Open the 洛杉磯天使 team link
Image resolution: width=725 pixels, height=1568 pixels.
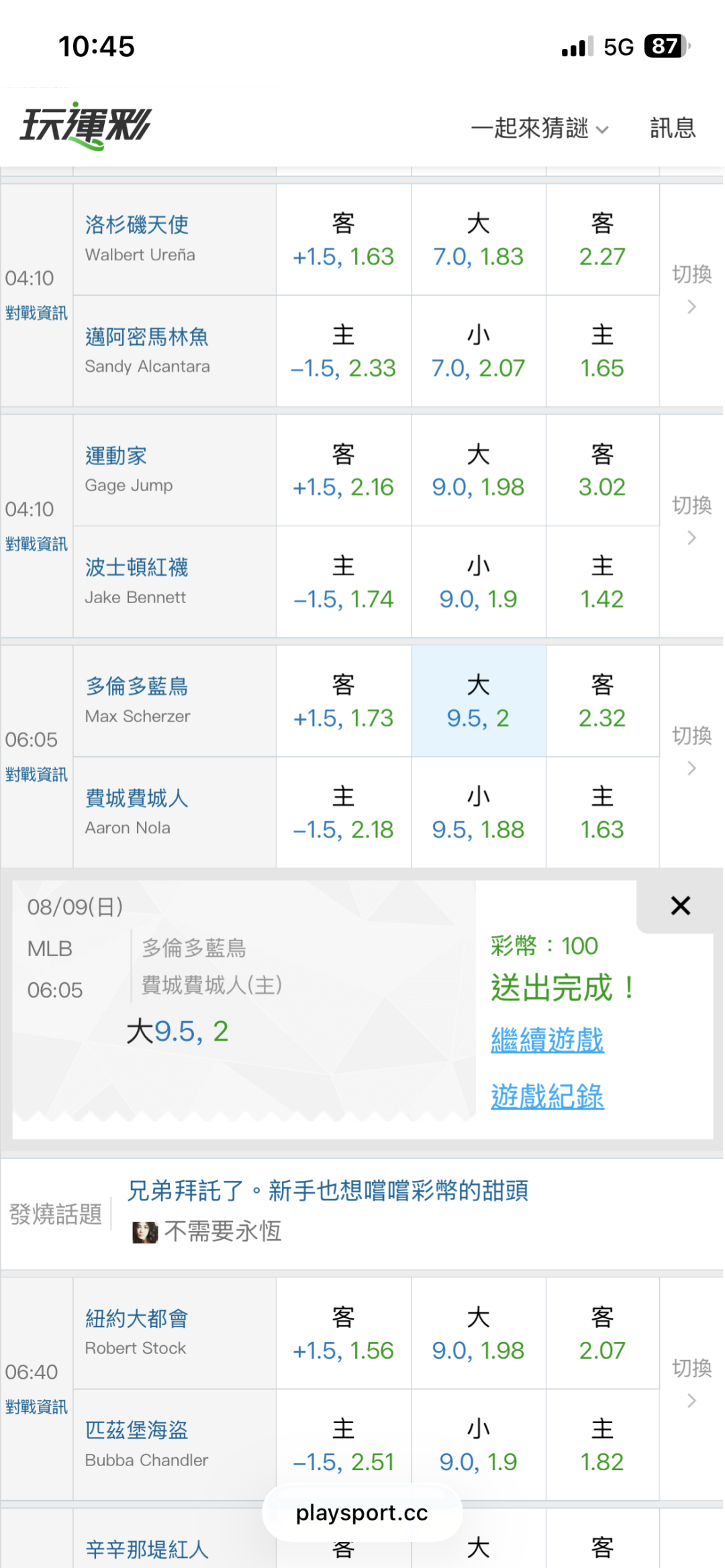[x=137, y=224]
